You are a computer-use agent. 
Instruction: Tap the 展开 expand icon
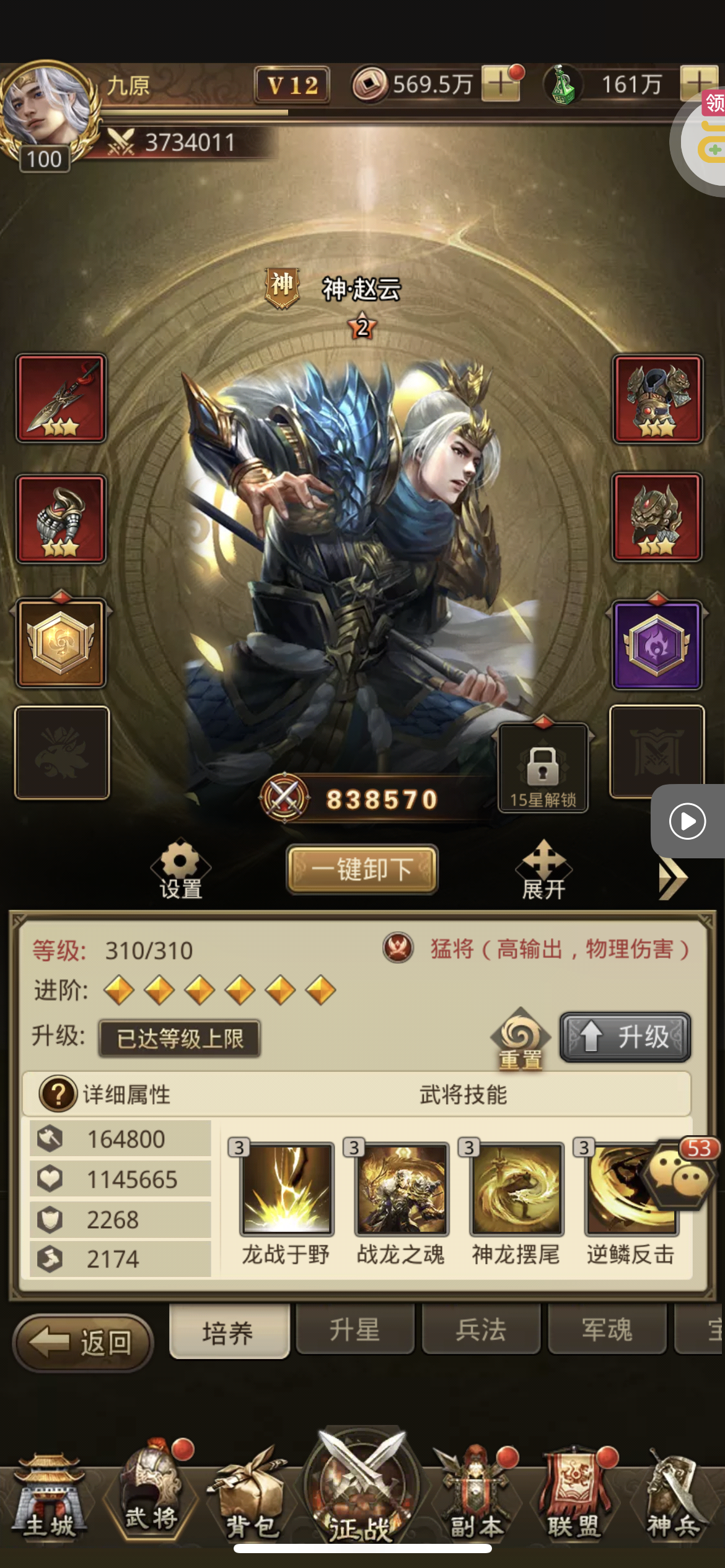(543, 869)
